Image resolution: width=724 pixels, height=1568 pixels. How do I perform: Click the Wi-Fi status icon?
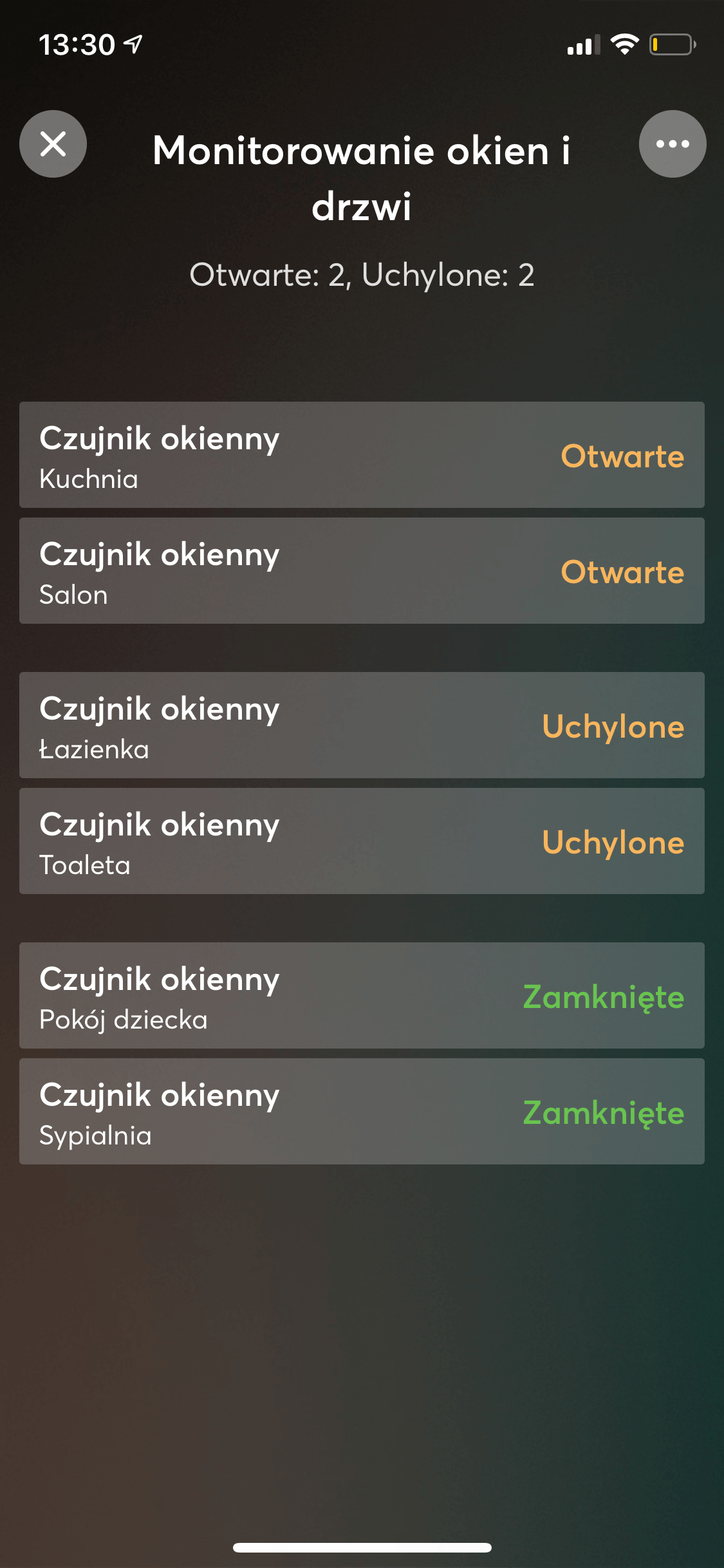[622, 44]
